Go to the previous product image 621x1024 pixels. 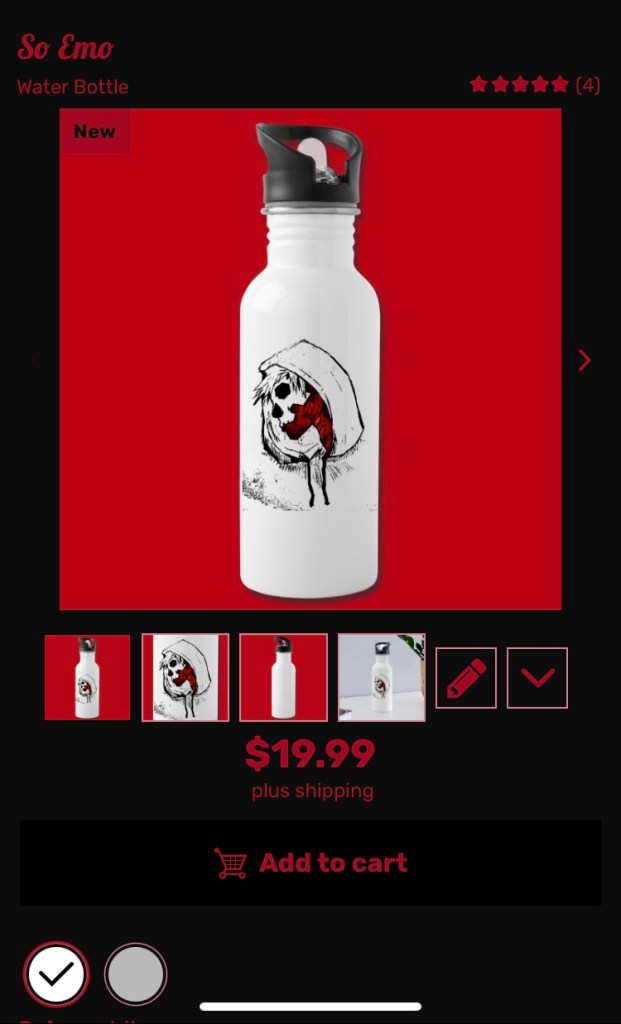click(37, 360)
